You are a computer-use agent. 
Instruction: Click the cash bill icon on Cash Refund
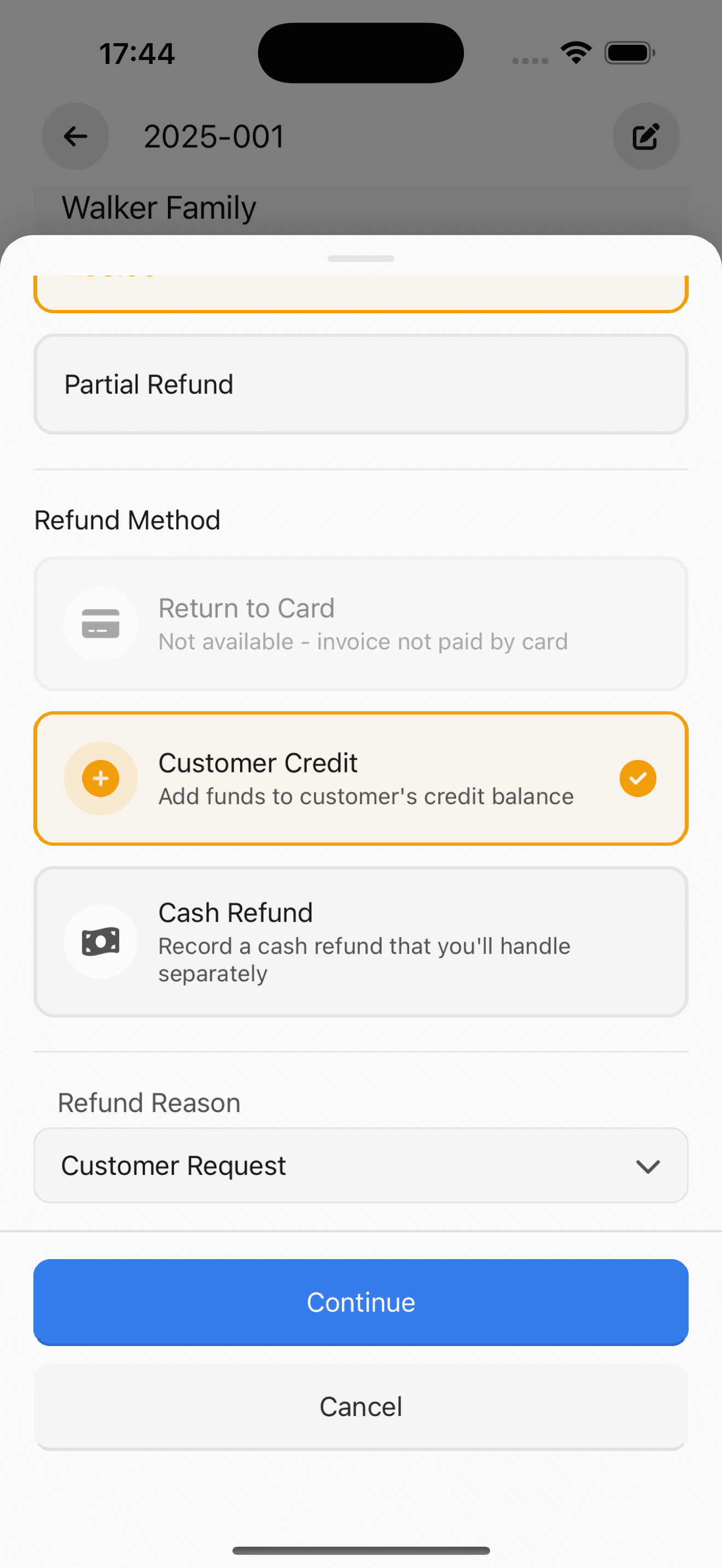(x=101, y=941)
